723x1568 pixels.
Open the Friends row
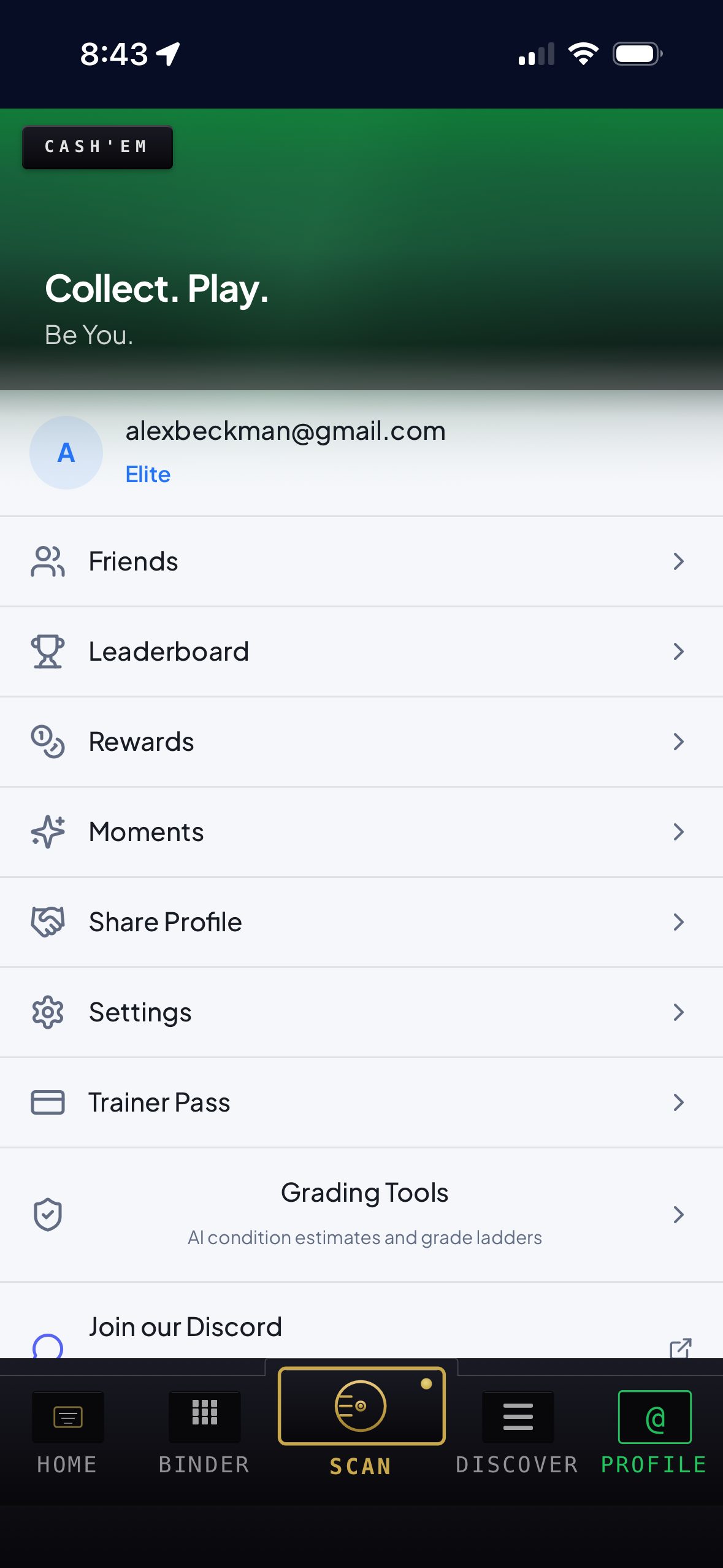[x=361, y=561]
